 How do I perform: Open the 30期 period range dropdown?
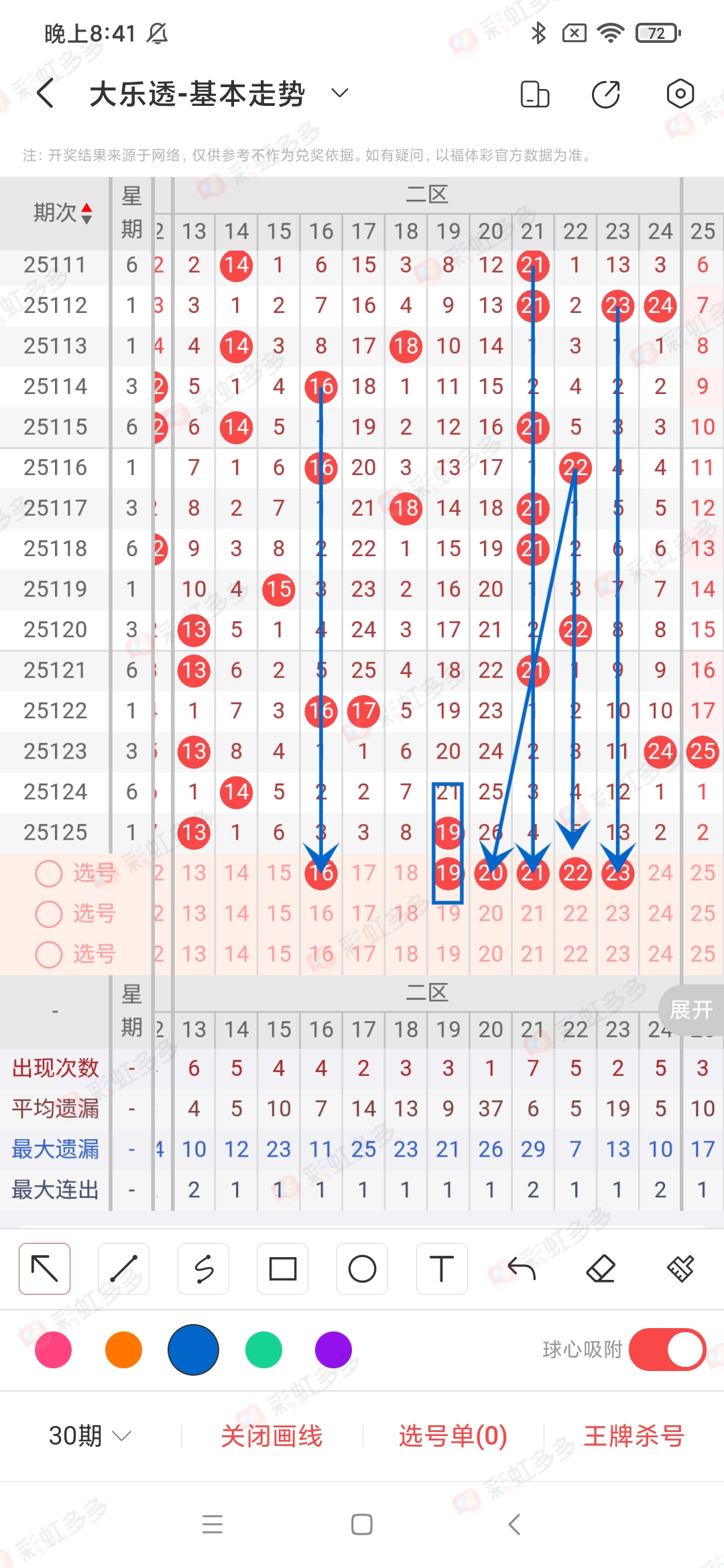[x=87, y=1437]
